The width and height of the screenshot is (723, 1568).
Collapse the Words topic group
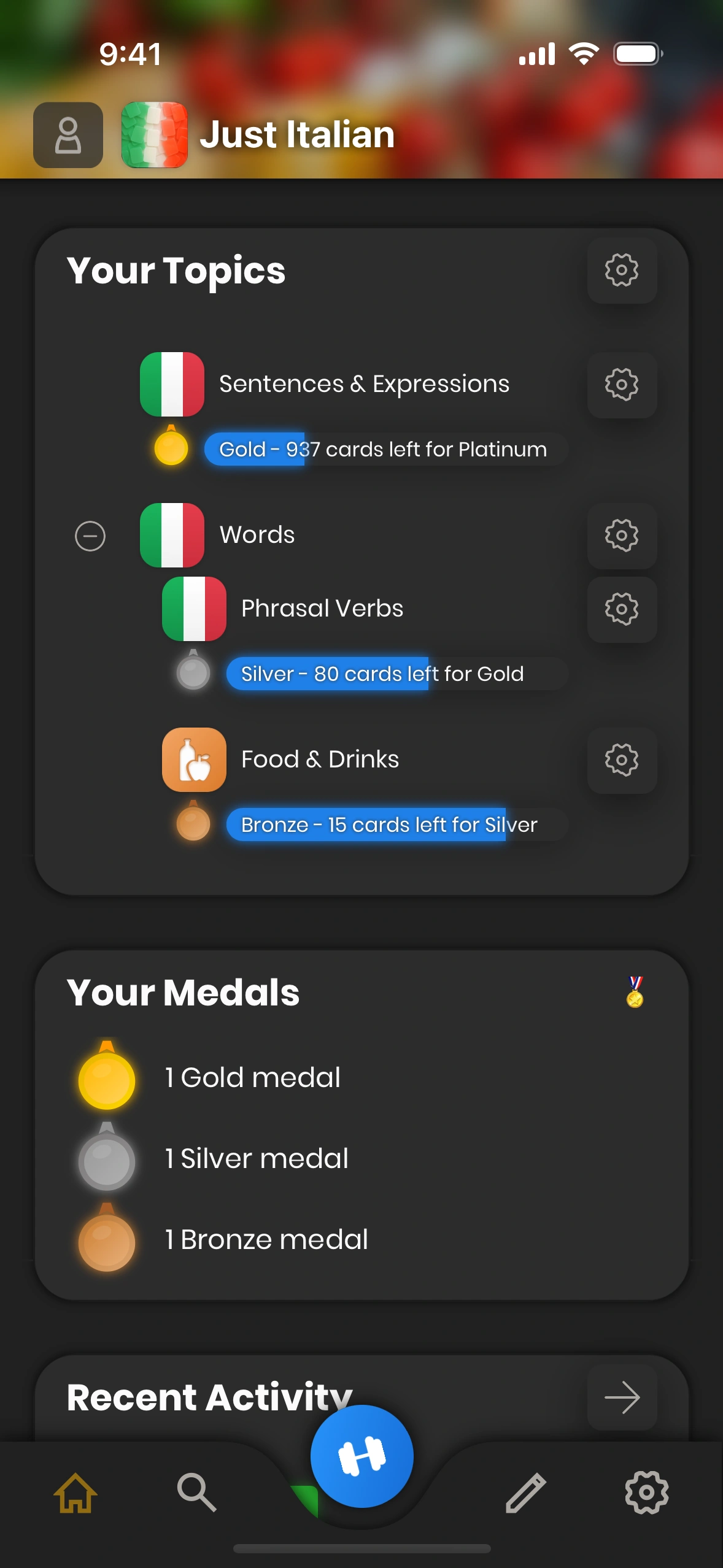[x=90, y=536]
